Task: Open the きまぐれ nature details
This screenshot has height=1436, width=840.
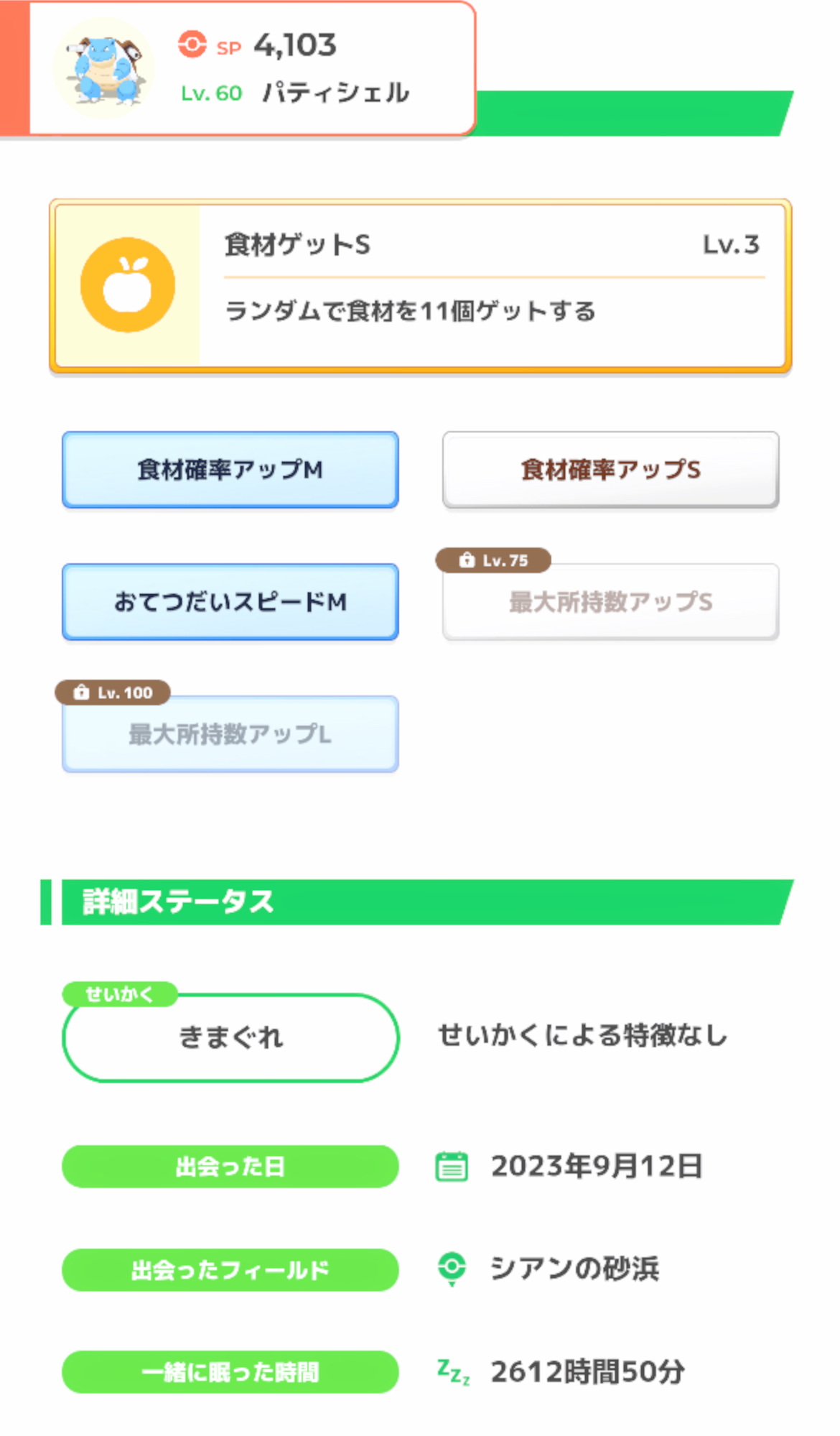Action: (x=230, y=1037)
